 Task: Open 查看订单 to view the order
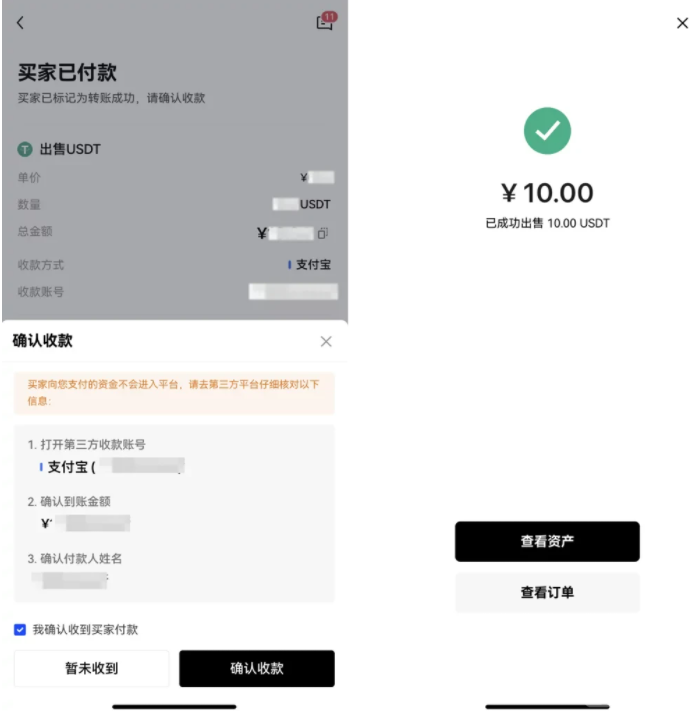547,593
